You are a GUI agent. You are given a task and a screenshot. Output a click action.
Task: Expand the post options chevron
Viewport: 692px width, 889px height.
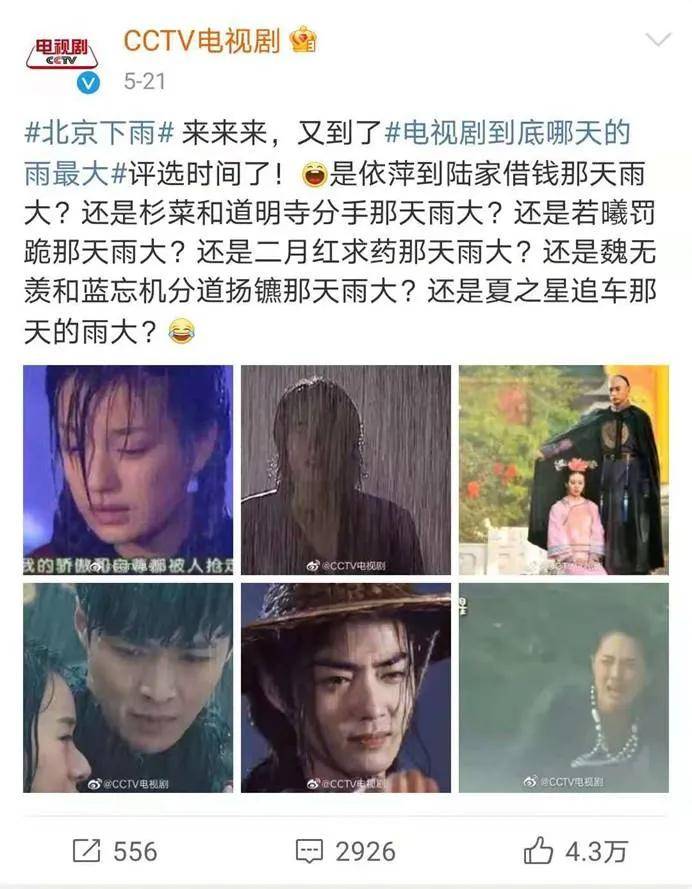pos(658,41)
